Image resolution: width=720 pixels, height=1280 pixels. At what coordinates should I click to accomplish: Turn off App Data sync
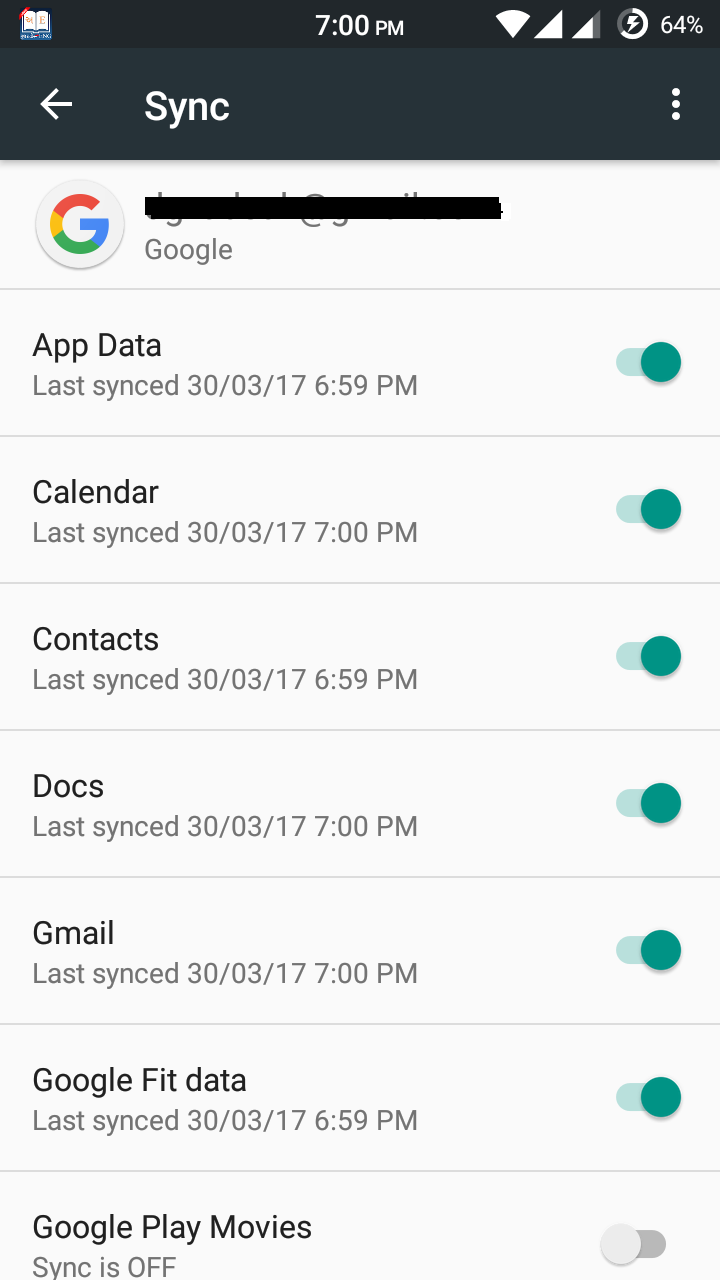[x=648, y=362]
